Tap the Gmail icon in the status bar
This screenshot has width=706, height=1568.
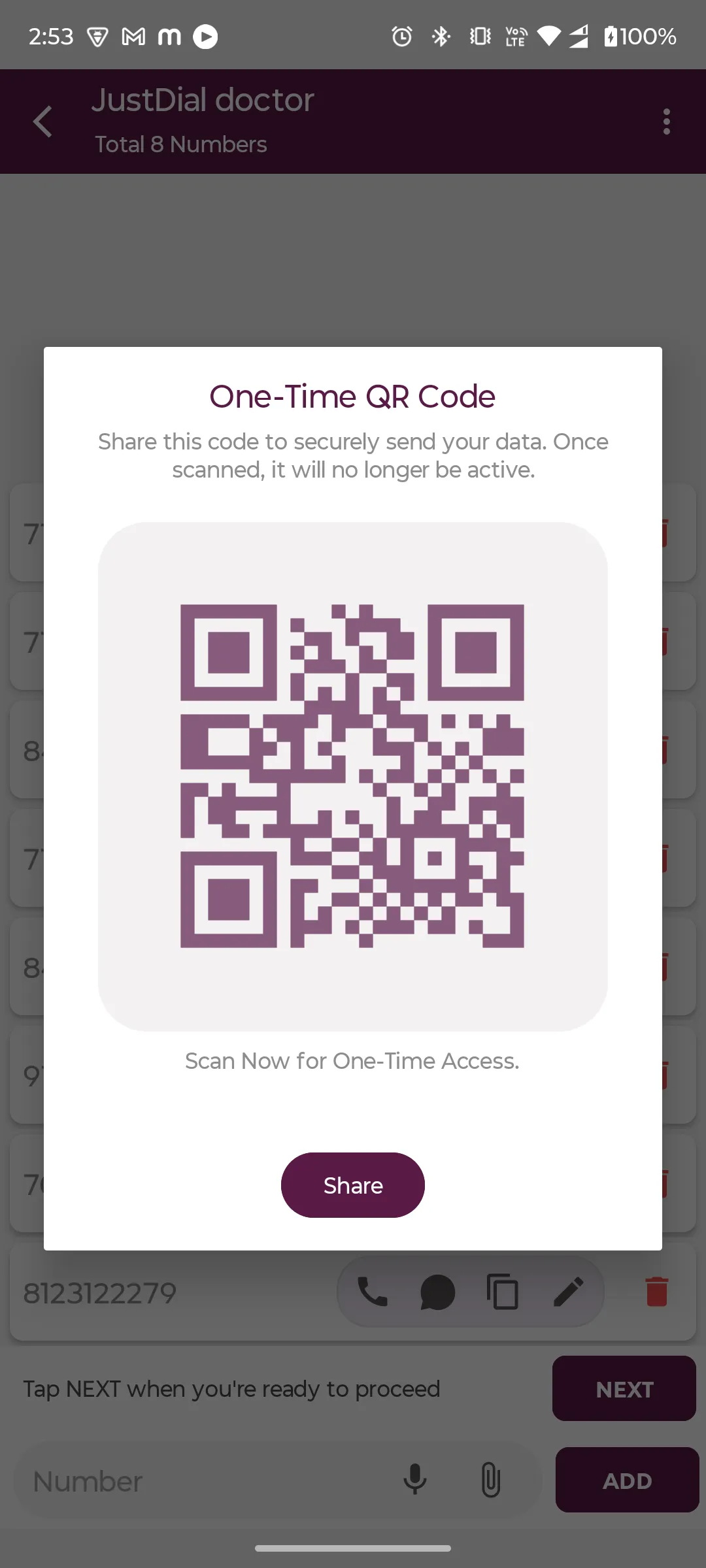pos(133,37)
